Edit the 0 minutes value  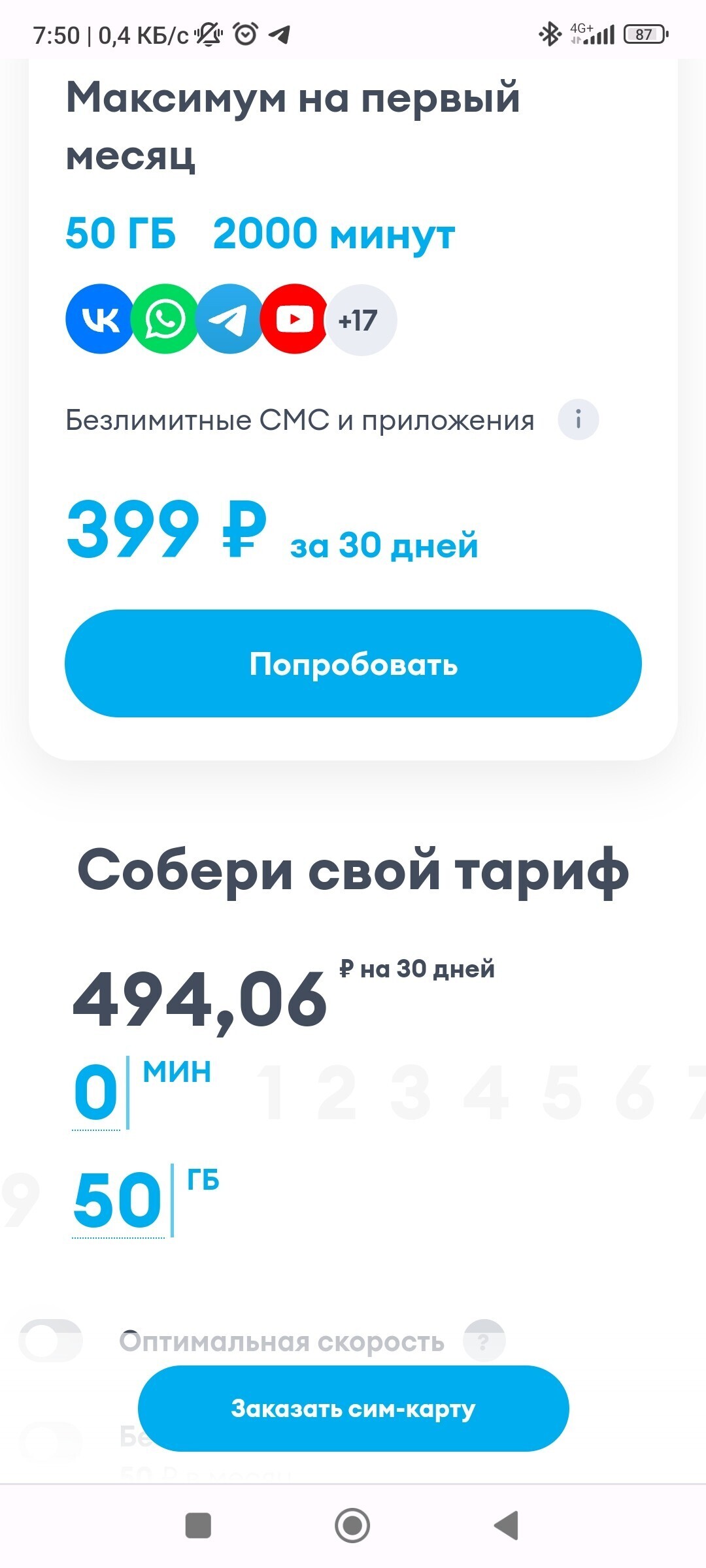[x=96, y=1092]
